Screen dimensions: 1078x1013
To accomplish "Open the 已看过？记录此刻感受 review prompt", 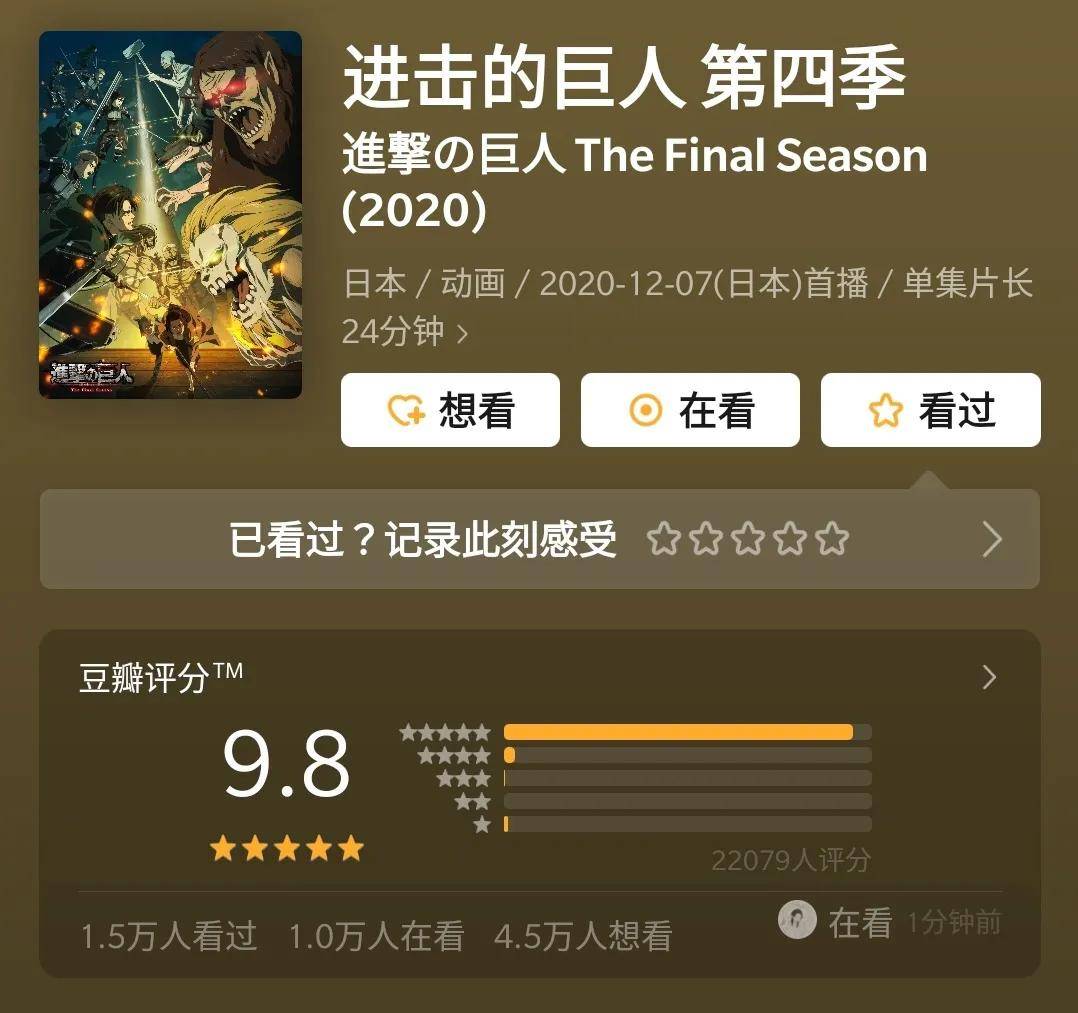I will (x=423, y=540).
